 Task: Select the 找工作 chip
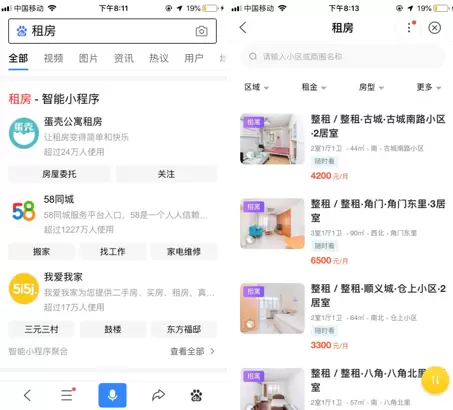tap(113, 252)
